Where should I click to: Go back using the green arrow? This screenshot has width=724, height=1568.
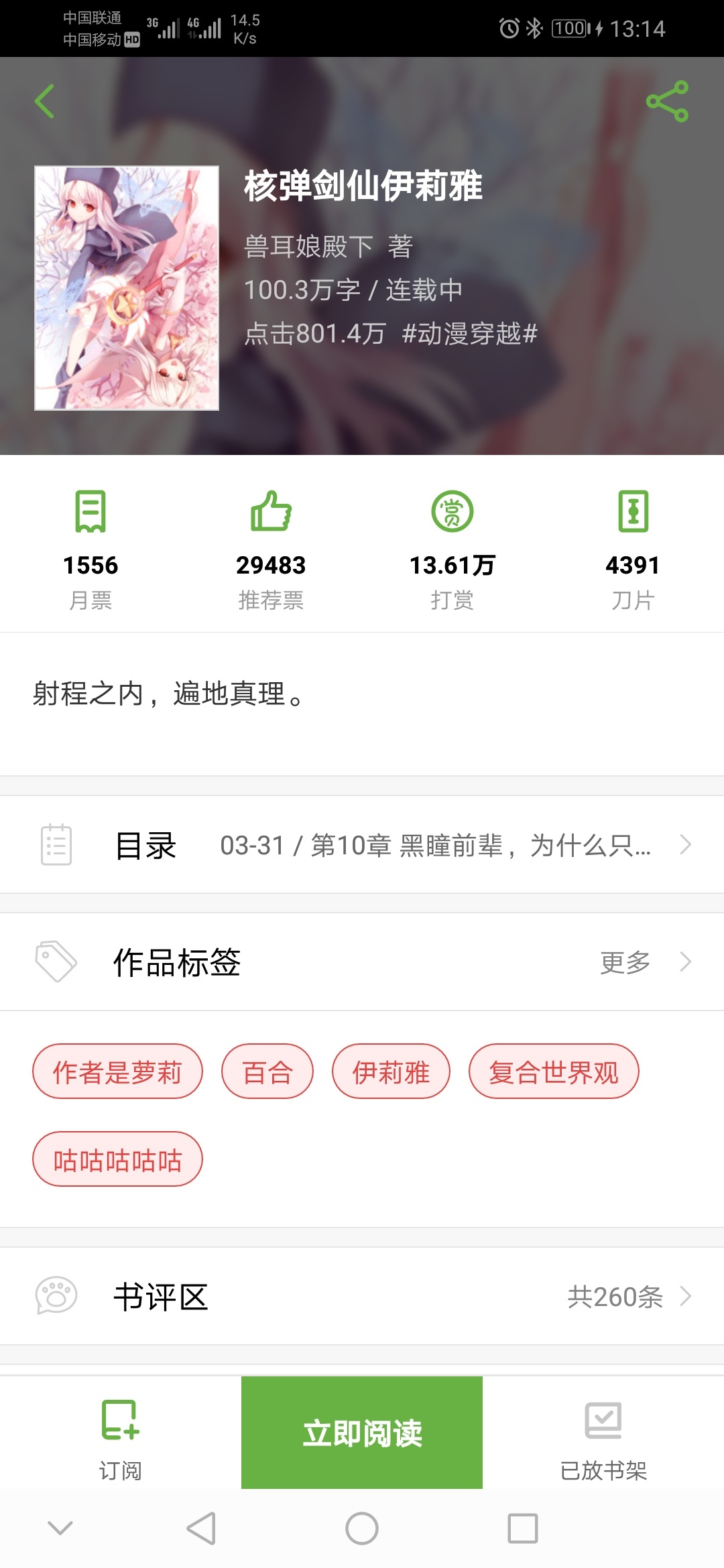(x=44, y=101)
